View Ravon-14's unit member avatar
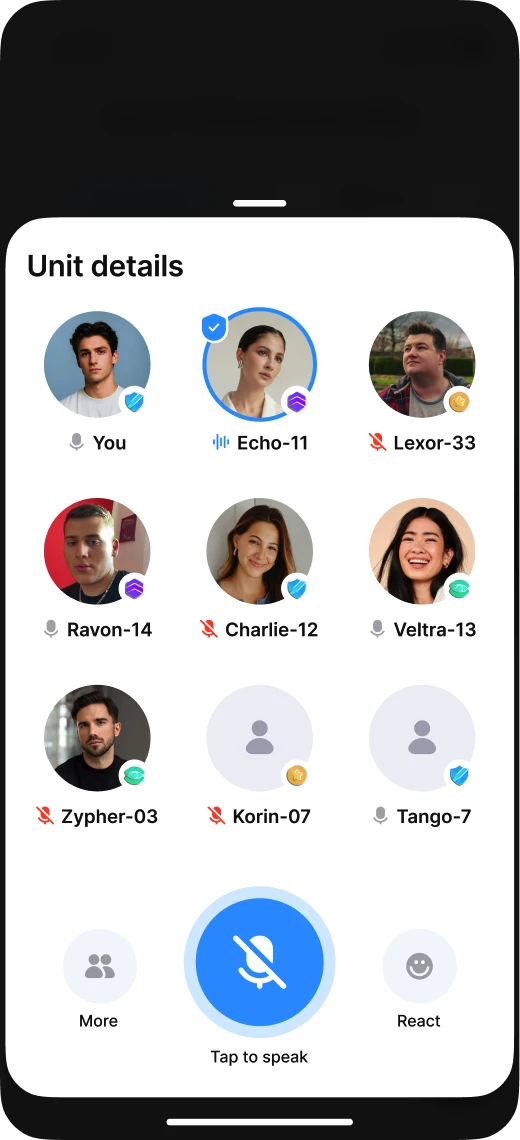This screenshot has width=520, height=1140. tap(97, 551)
